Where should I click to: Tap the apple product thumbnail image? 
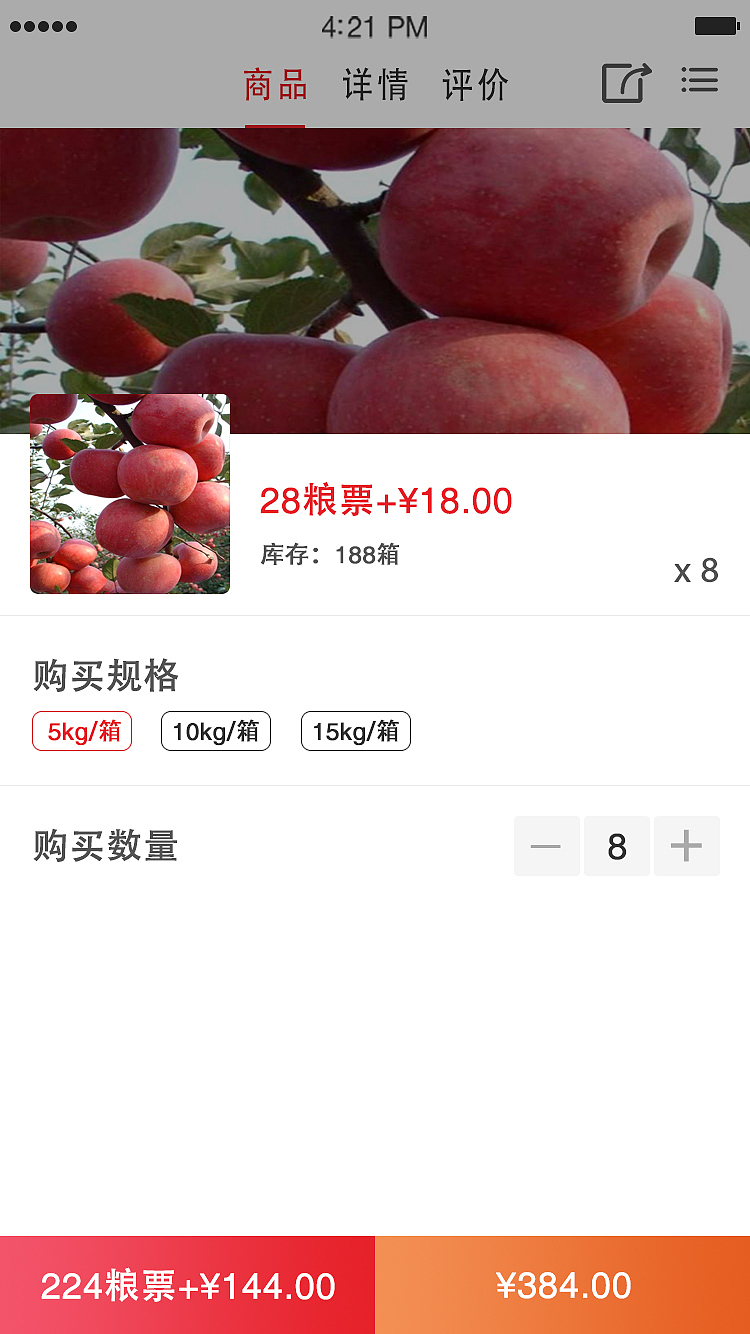(129, 493)
